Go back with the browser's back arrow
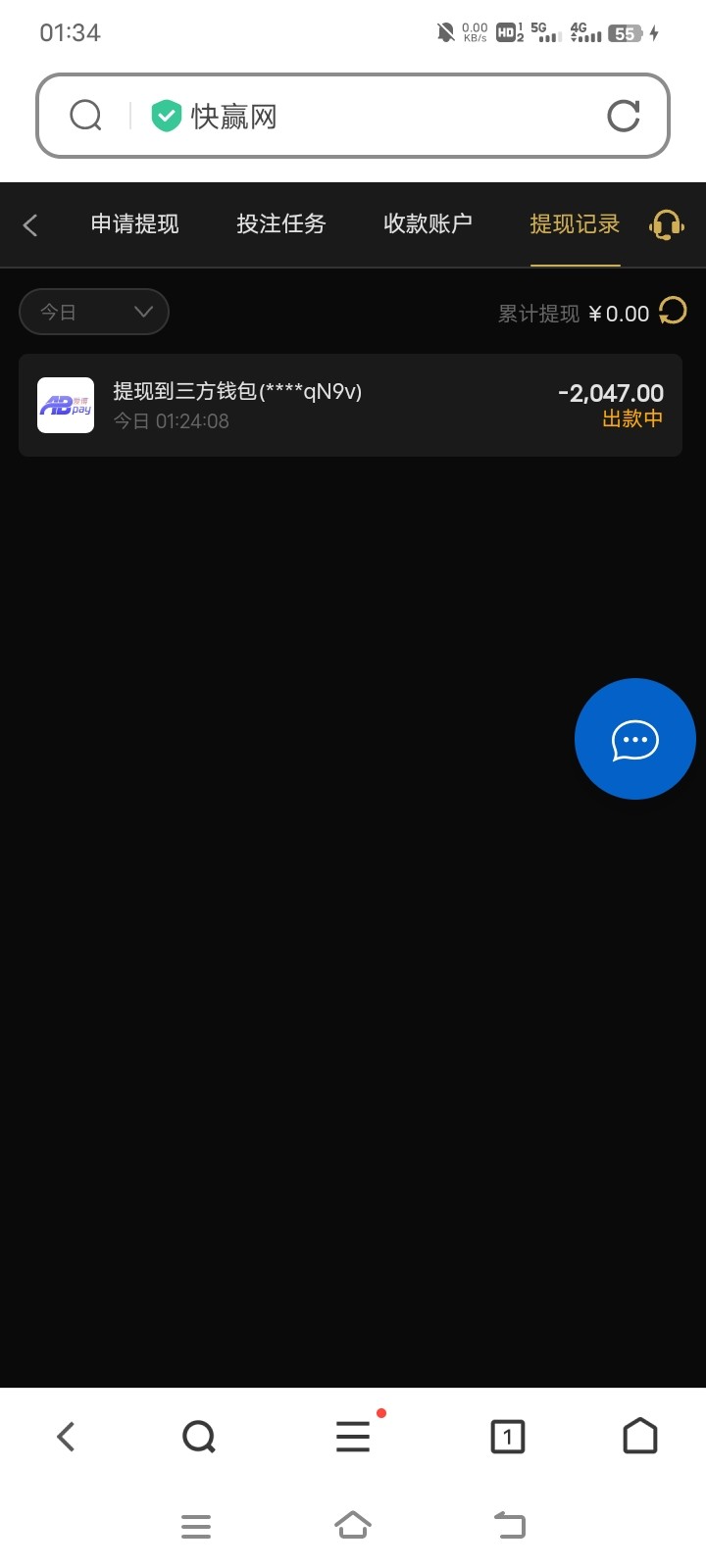This screenshot has width=706, height=1568. [x=66, y=1437]
